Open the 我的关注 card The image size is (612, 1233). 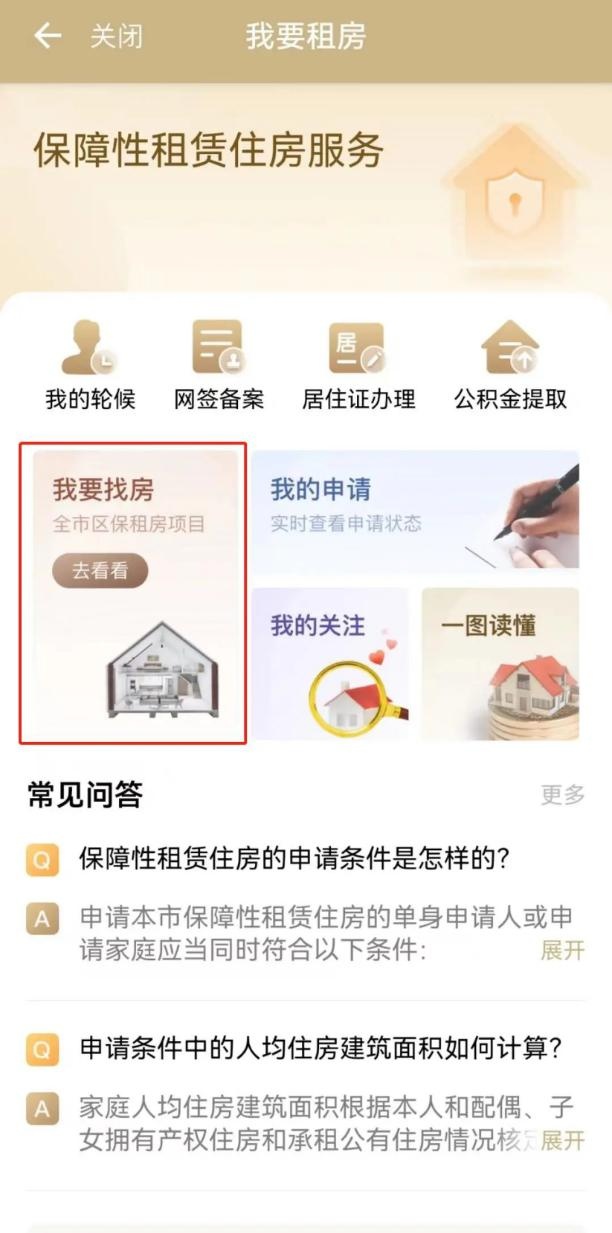[330, 663]
